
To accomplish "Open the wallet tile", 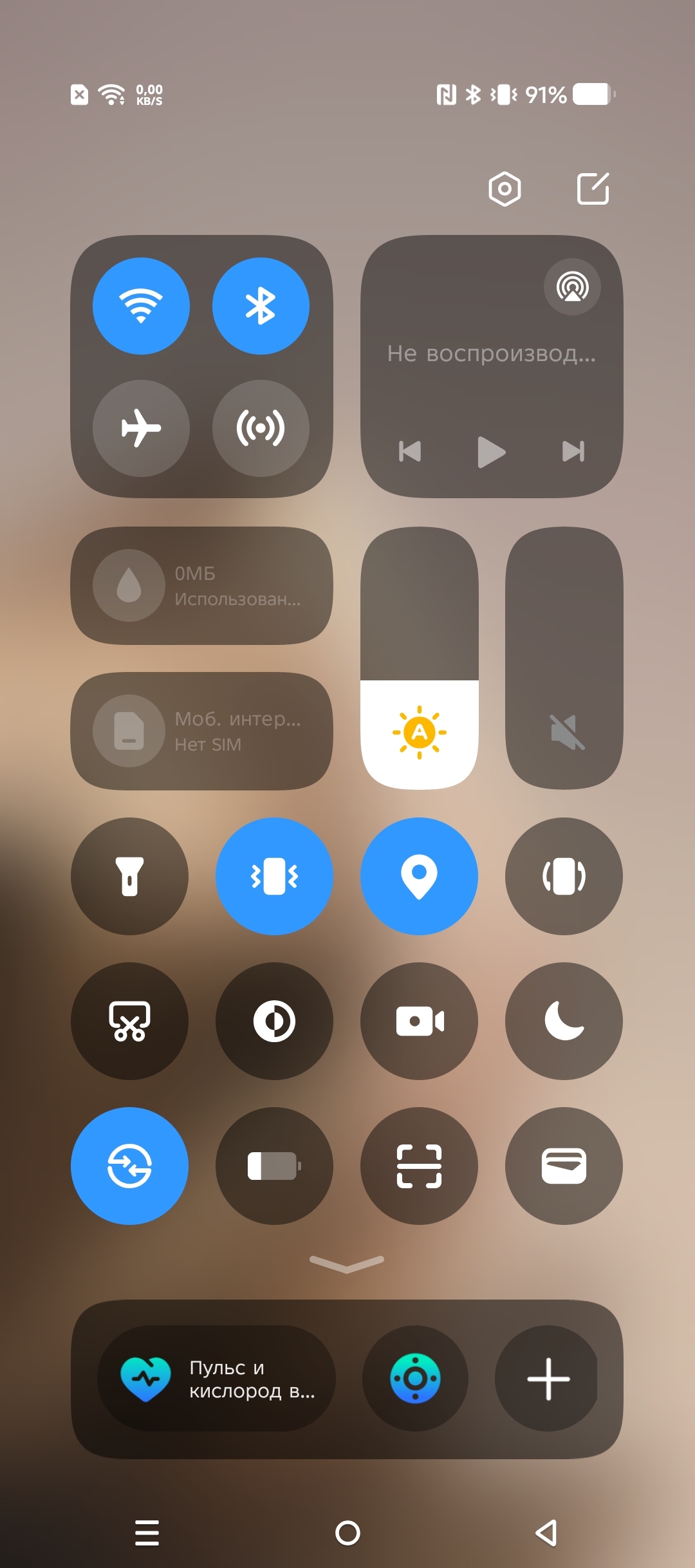I will (x=564, y=1166).
